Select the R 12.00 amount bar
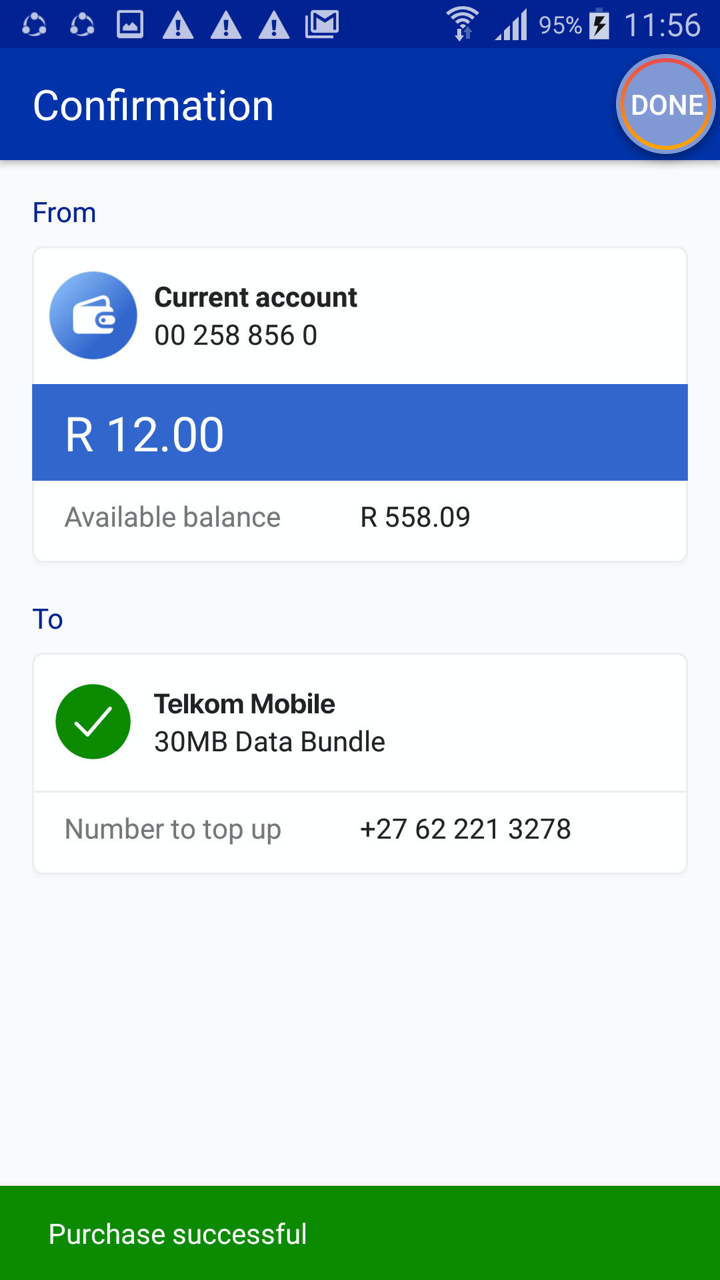Viewport: 720px width, 1280px height. 360,432
